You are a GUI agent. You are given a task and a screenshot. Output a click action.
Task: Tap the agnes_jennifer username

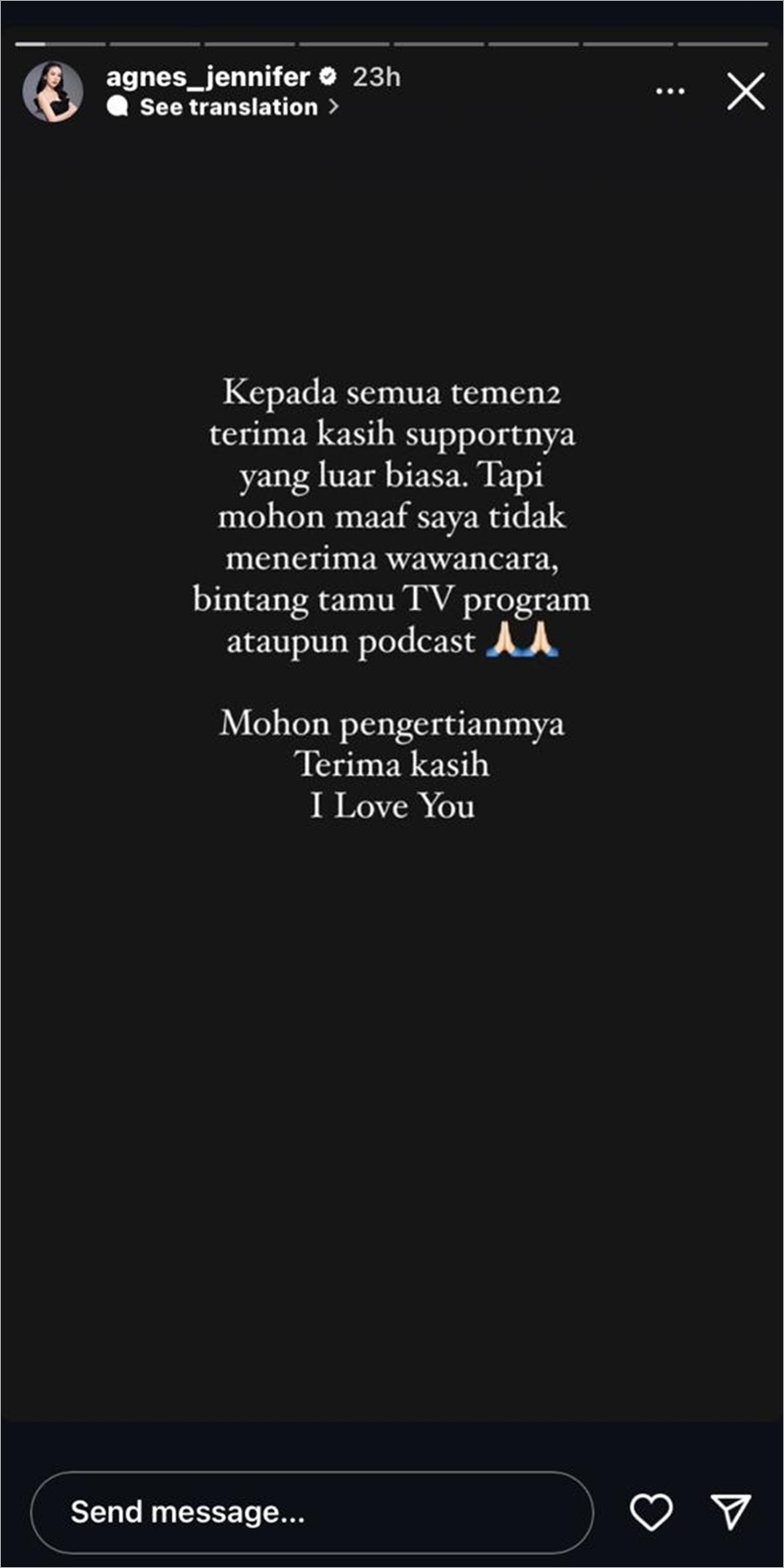(207, 77)
